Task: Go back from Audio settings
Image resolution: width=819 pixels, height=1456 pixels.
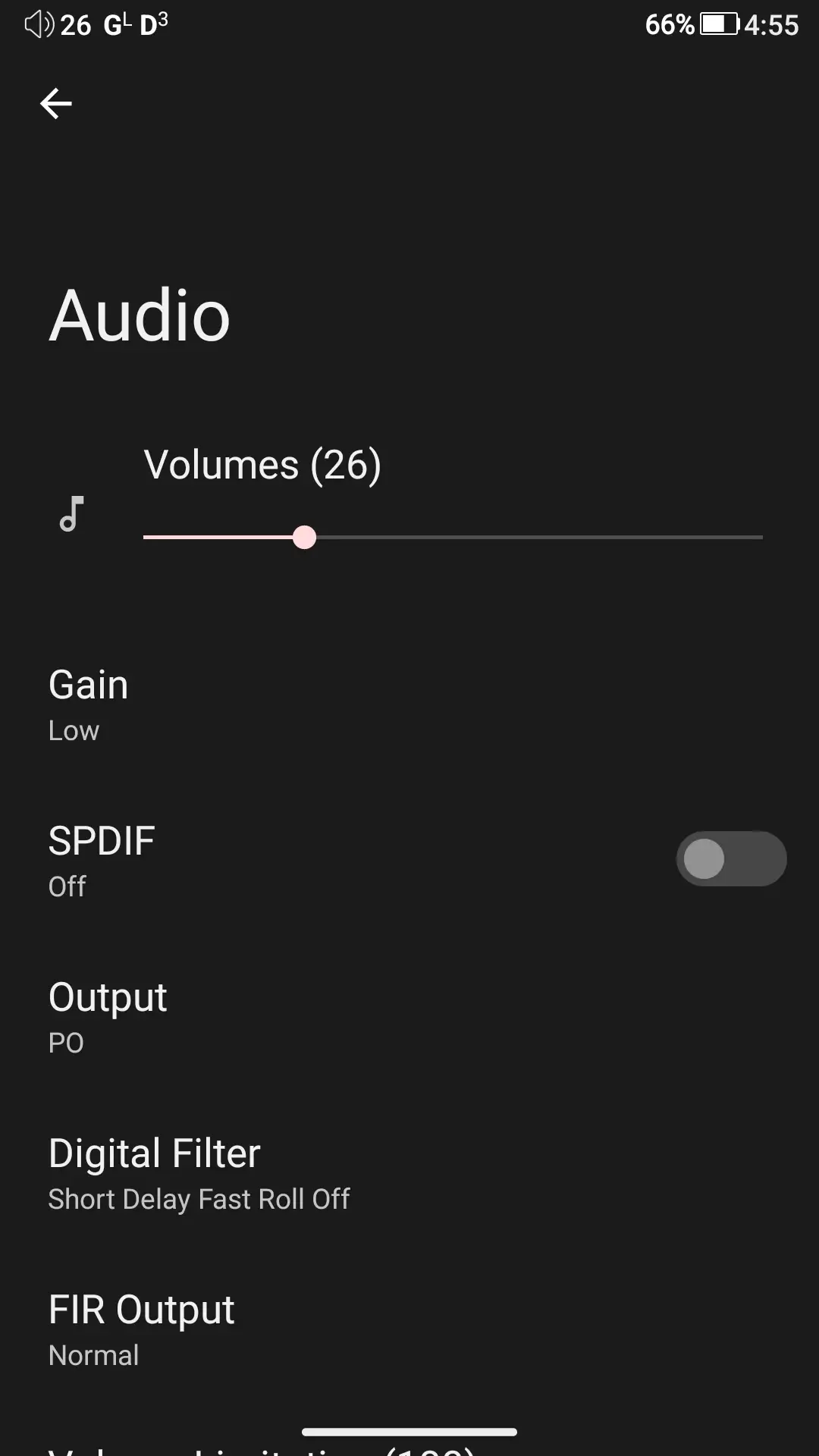Action: pos(56,103)
